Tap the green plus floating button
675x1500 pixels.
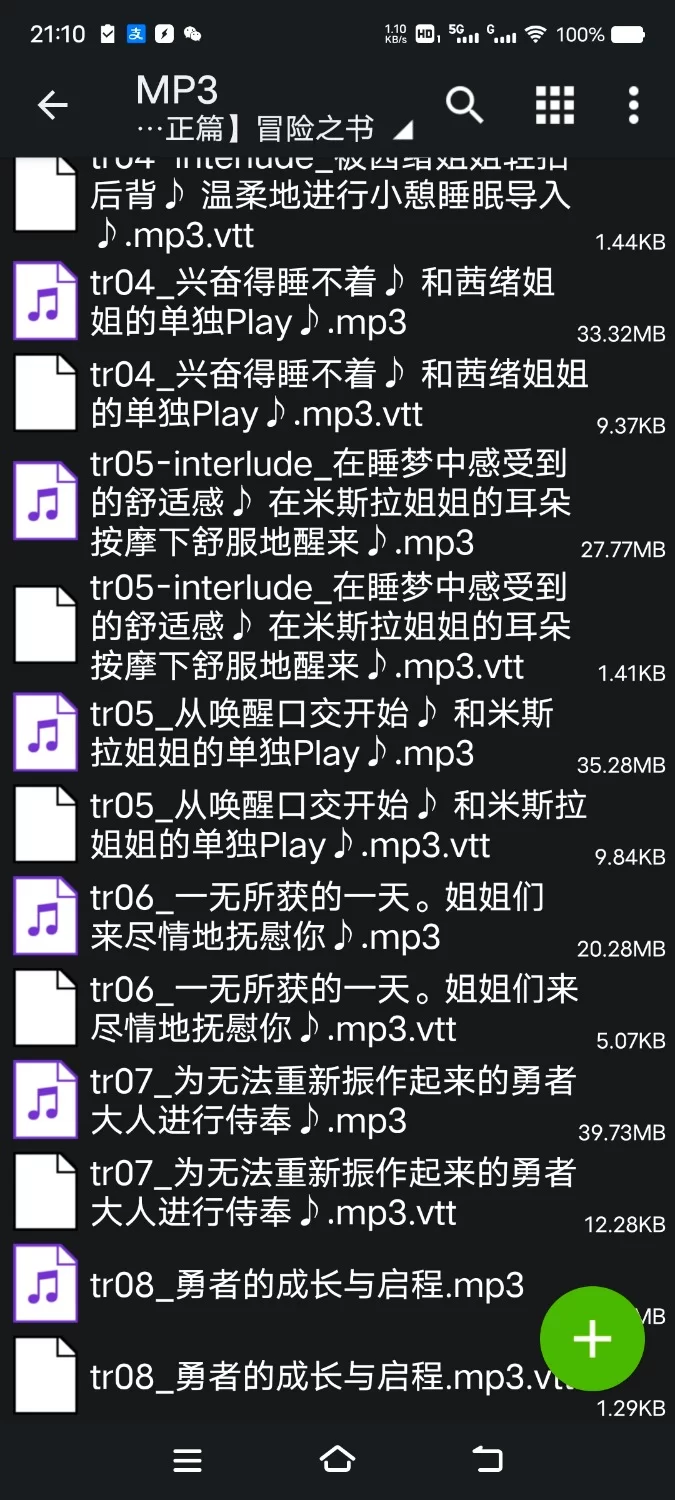(592, 1339)
